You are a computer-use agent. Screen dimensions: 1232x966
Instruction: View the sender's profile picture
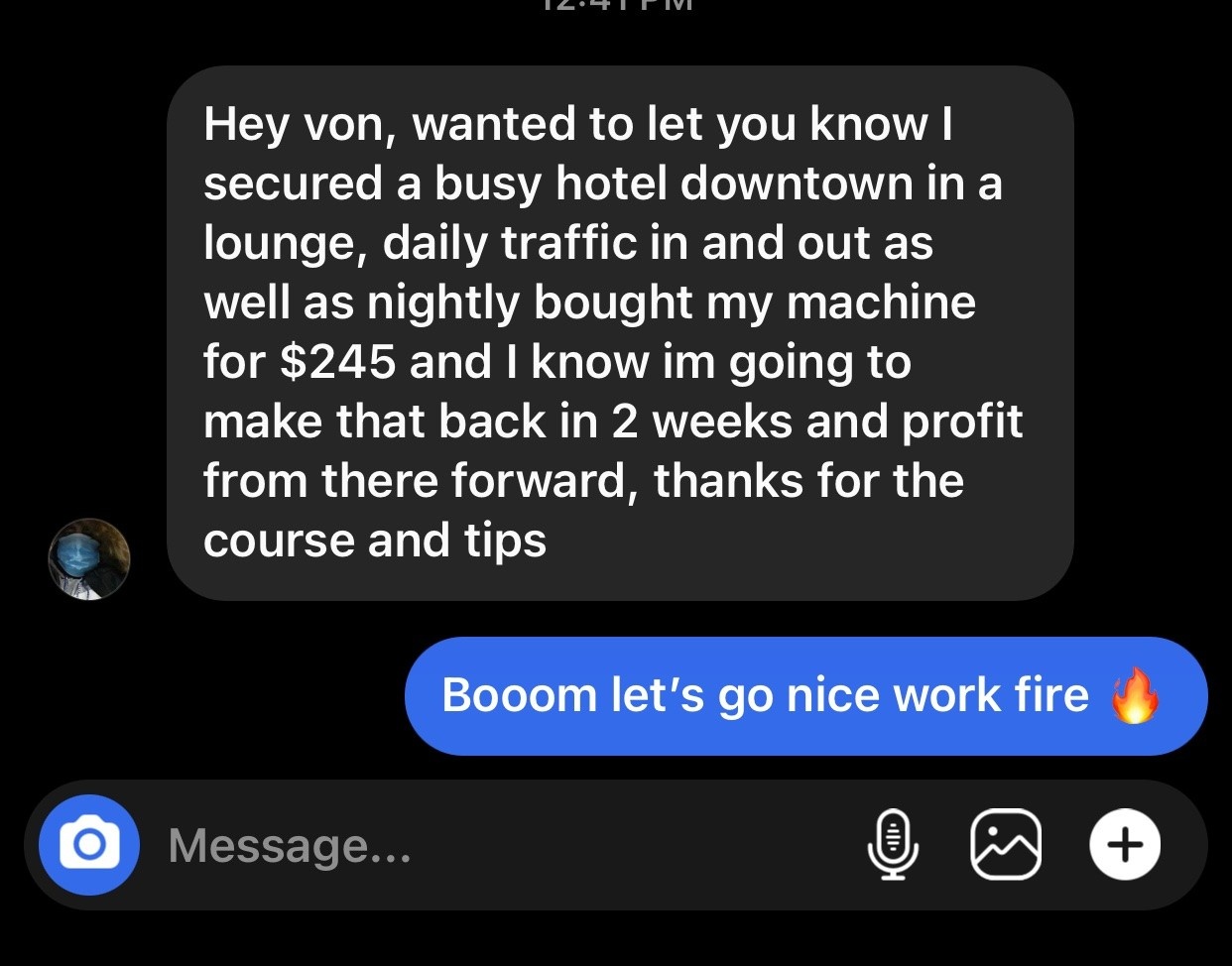(x=89, y=559)
